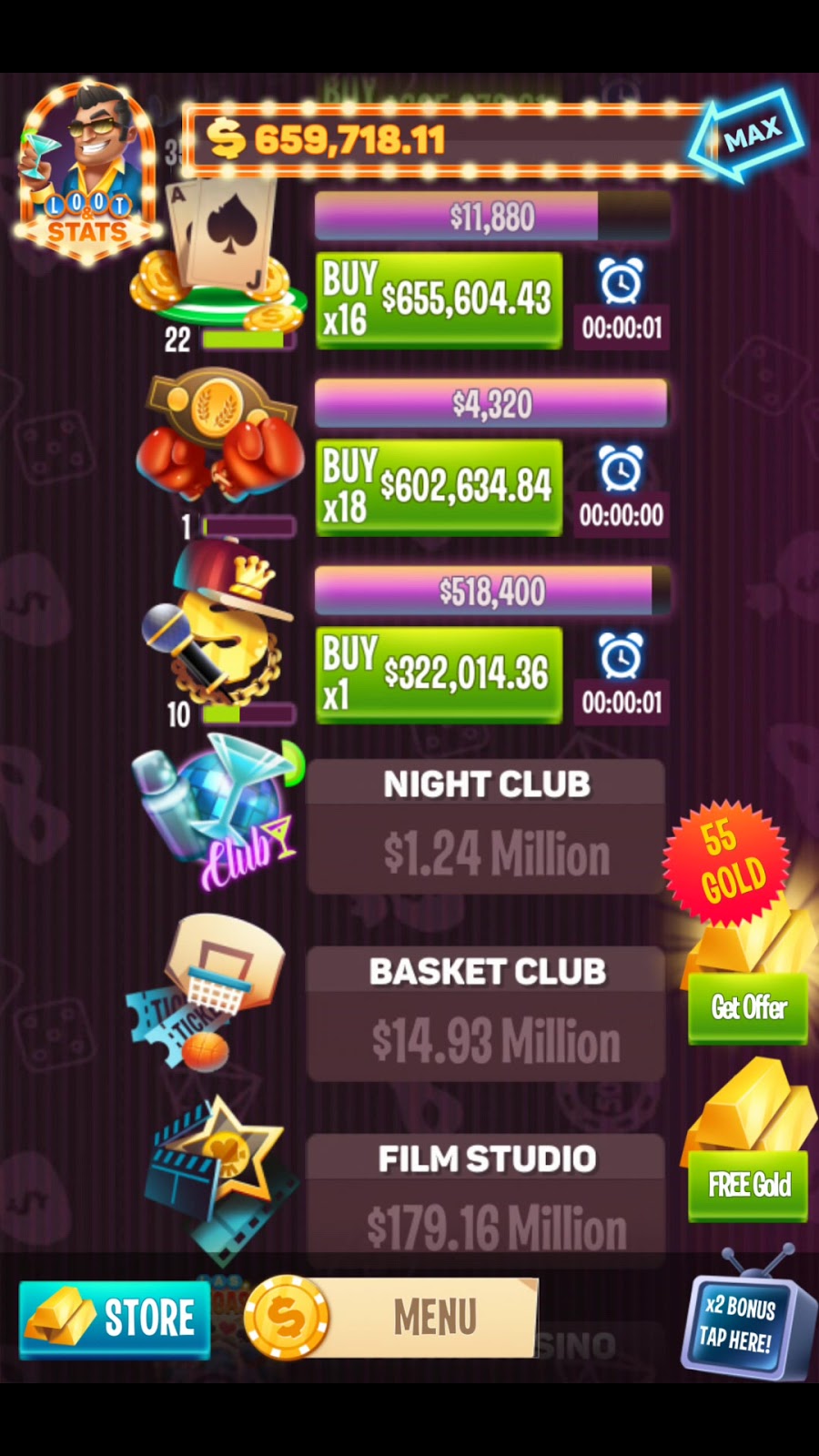The width and height of the screenshot is (819, 1456).
Task: Buy x16 card tables for $655,604.43
Action: click(x=439, y=300)
